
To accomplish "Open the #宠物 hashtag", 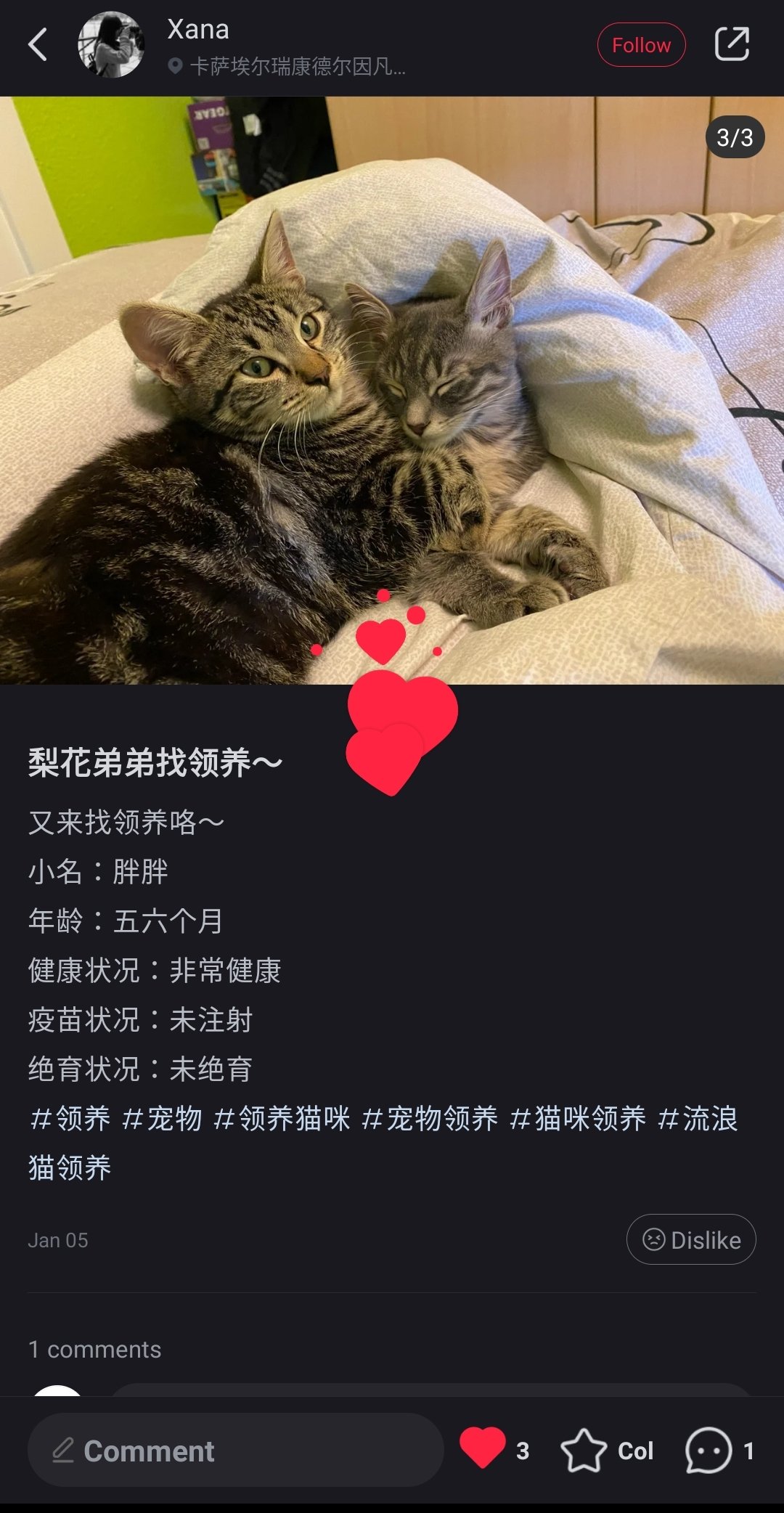I will [162, 1119].
